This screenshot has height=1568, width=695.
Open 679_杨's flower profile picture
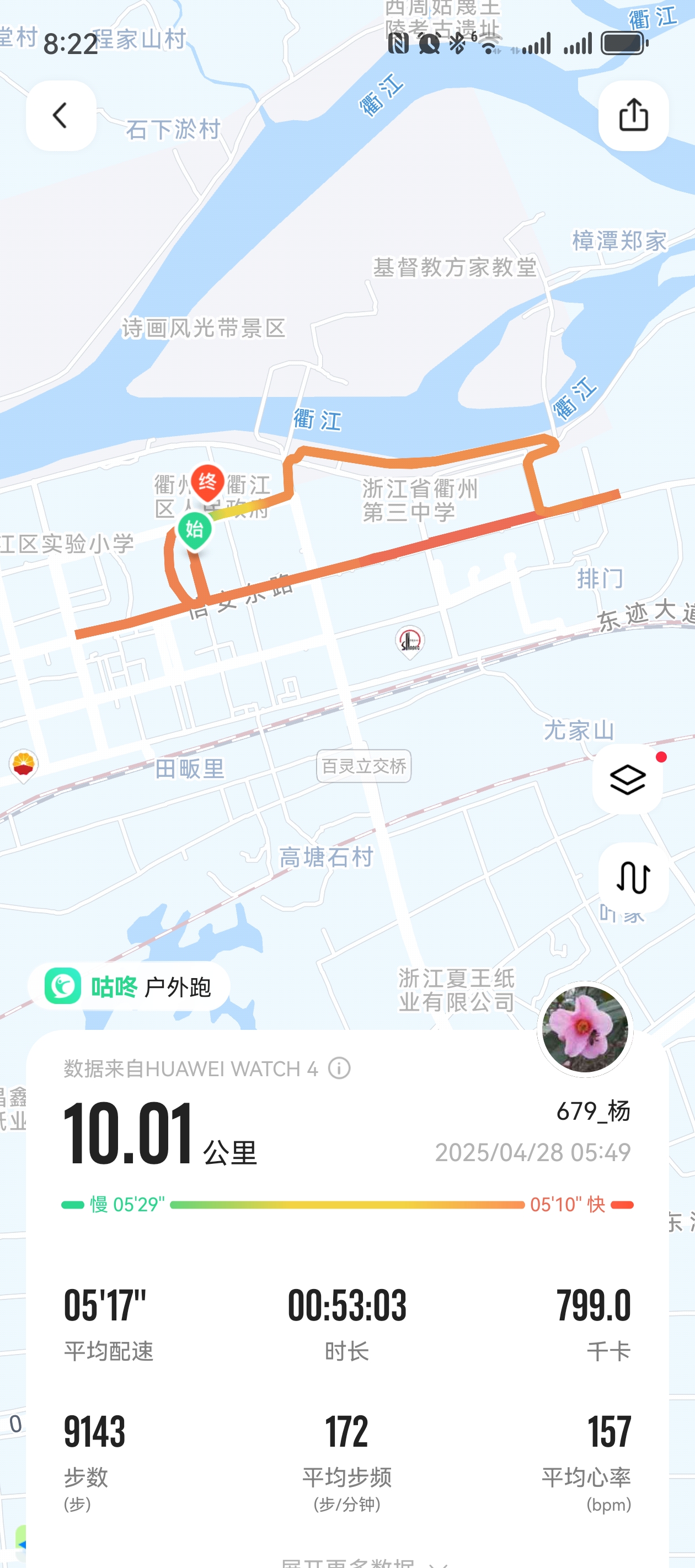[585, 1029]
